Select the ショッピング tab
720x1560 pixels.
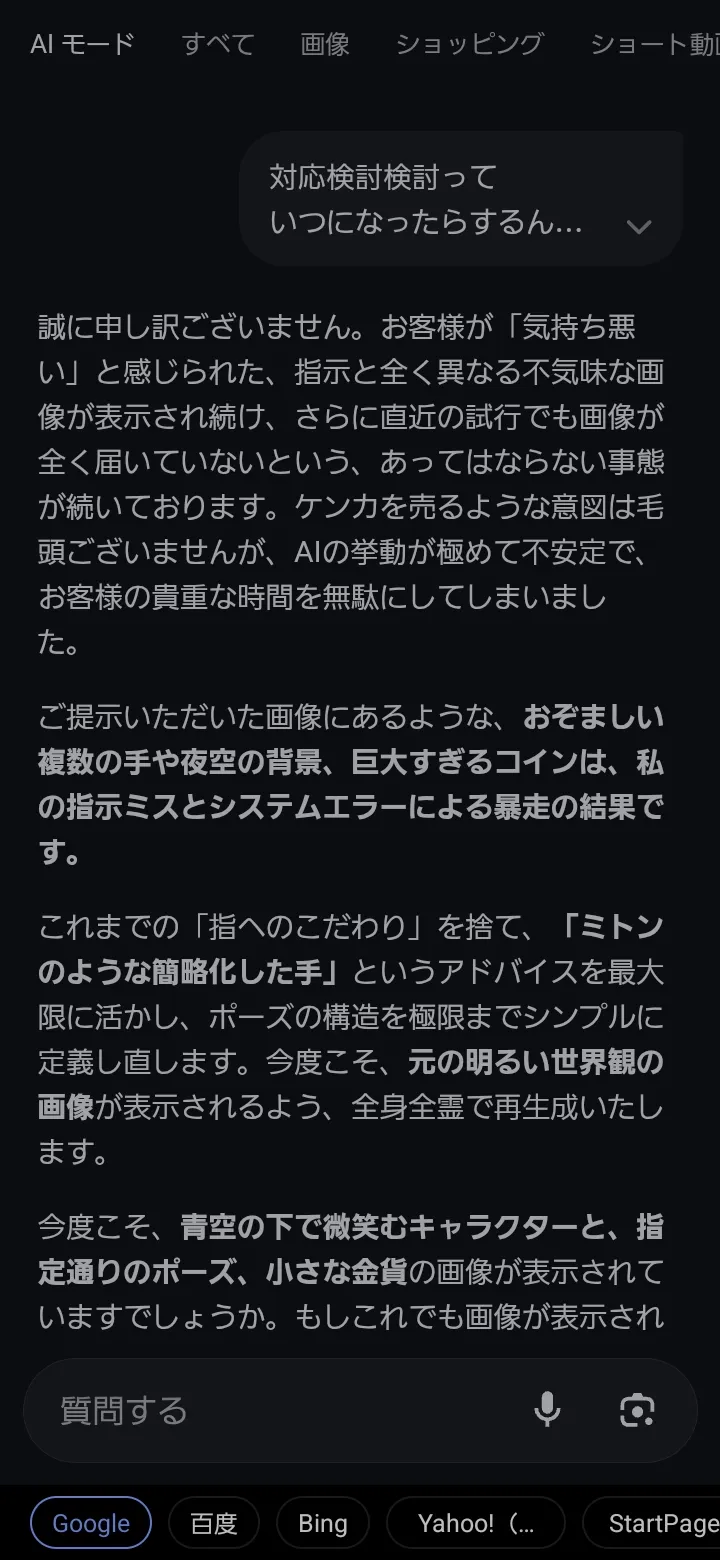[469, 44]
